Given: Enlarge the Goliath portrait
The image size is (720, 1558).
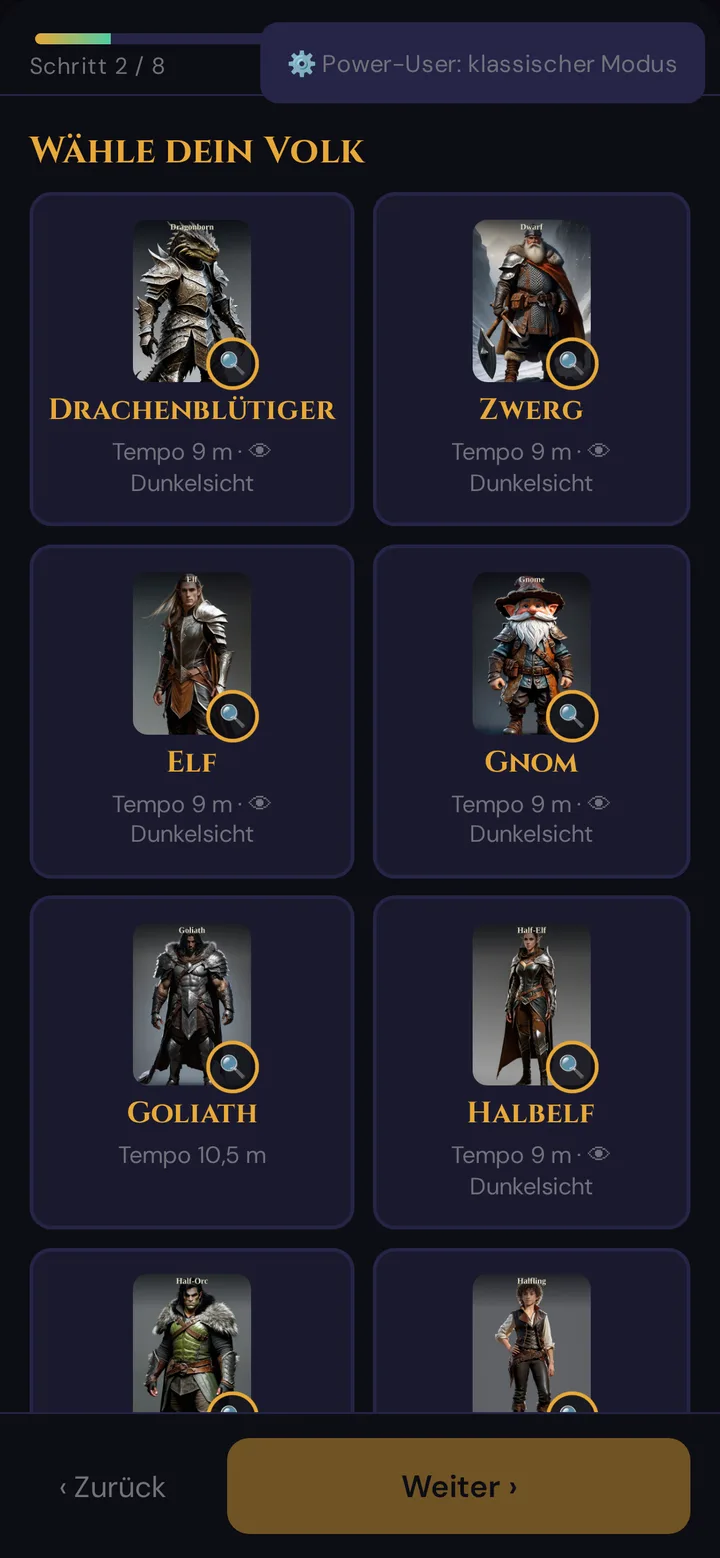Looking at the screenshot, I should point(233,1066).
